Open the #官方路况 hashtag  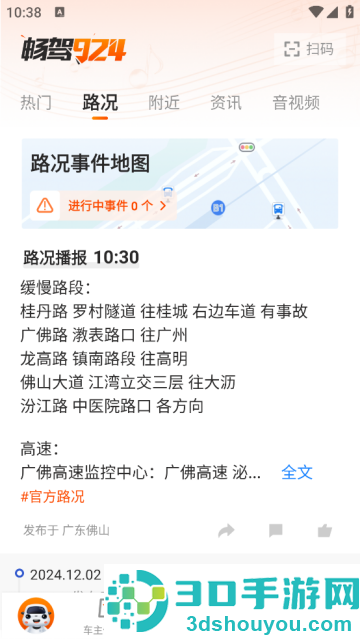pos(53,496)
